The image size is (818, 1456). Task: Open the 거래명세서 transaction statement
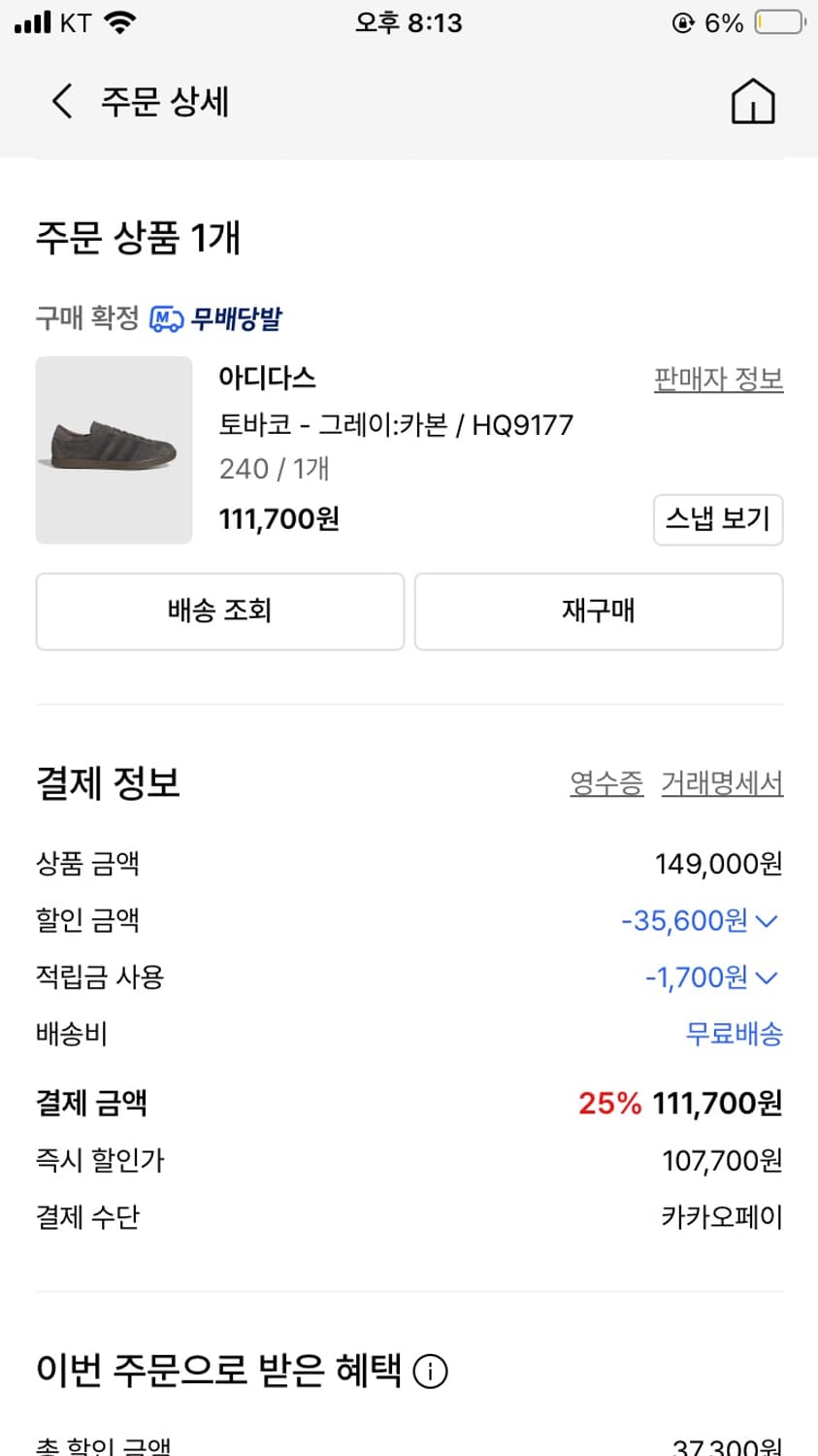[x=722, y=783]
